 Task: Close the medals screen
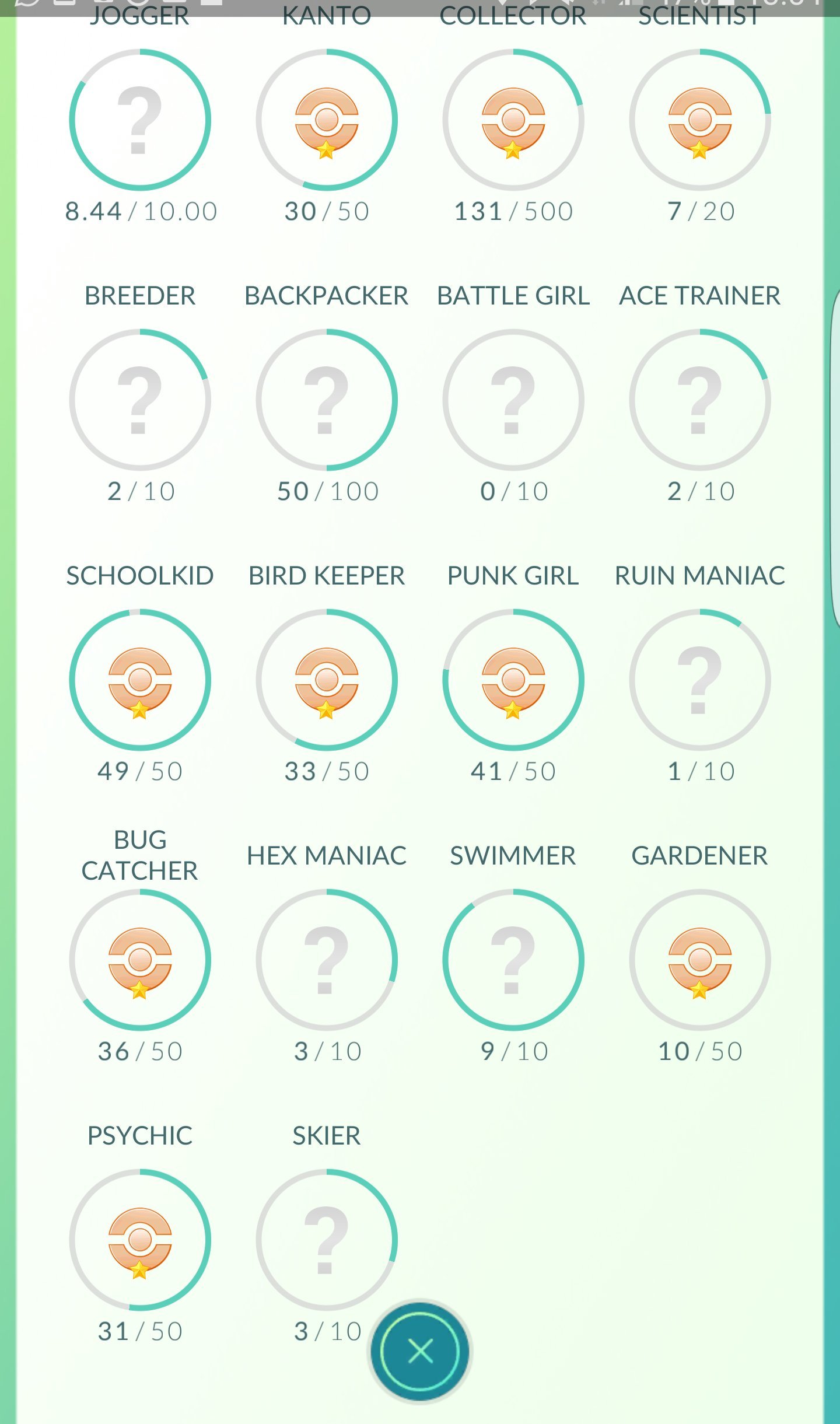(420, 1351)
